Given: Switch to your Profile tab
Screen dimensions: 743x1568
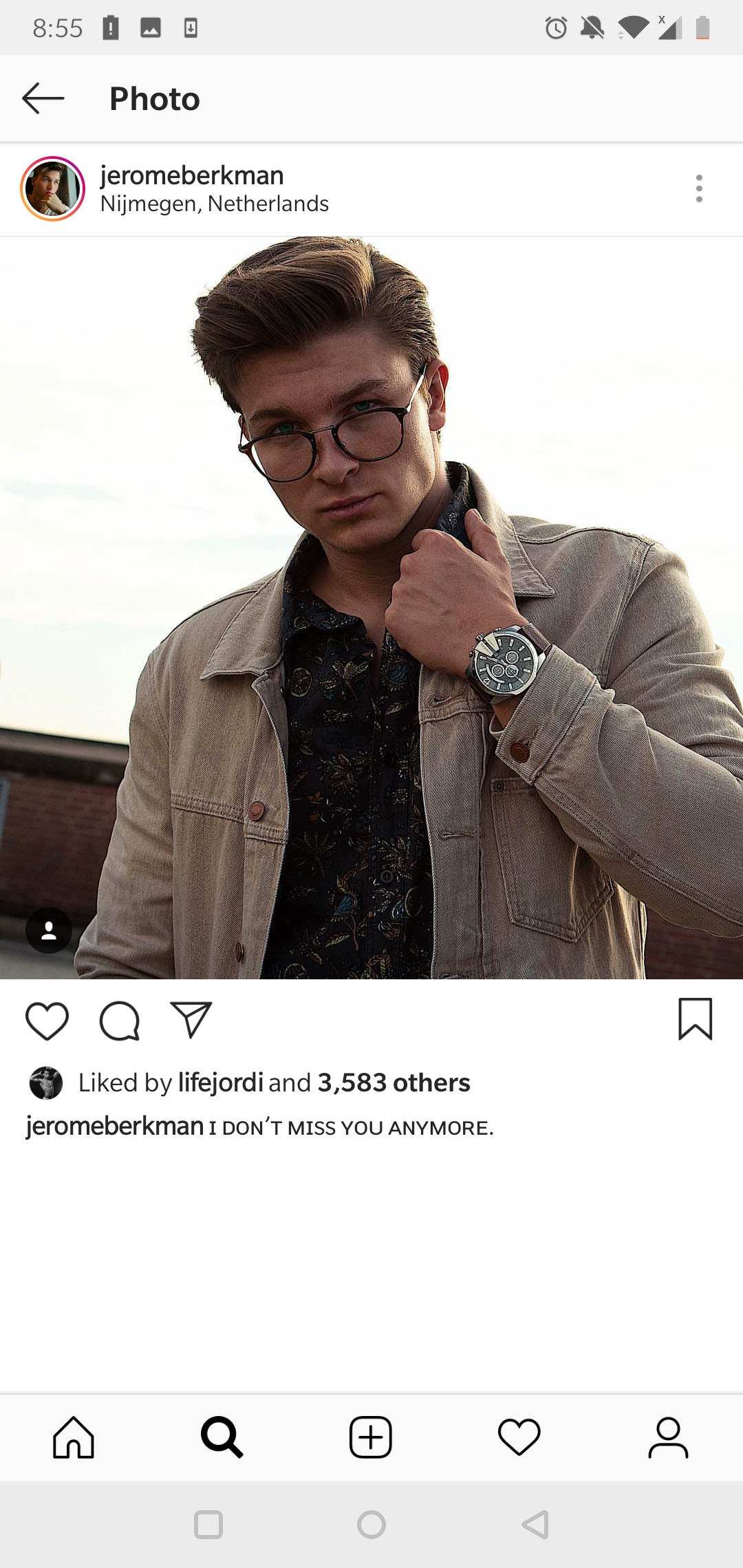Looking at the screenshot, I should pyautogui.click(x=668, y=1437).
